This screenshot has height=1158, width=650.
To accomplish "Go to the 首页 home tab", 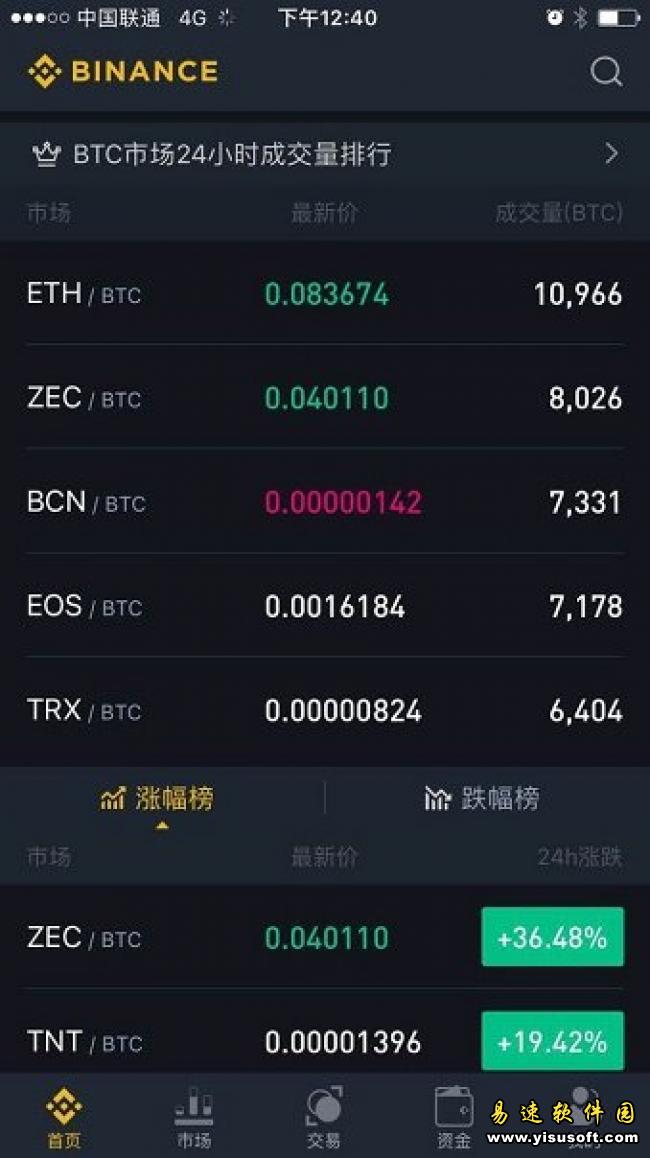I will point(64,1117).
